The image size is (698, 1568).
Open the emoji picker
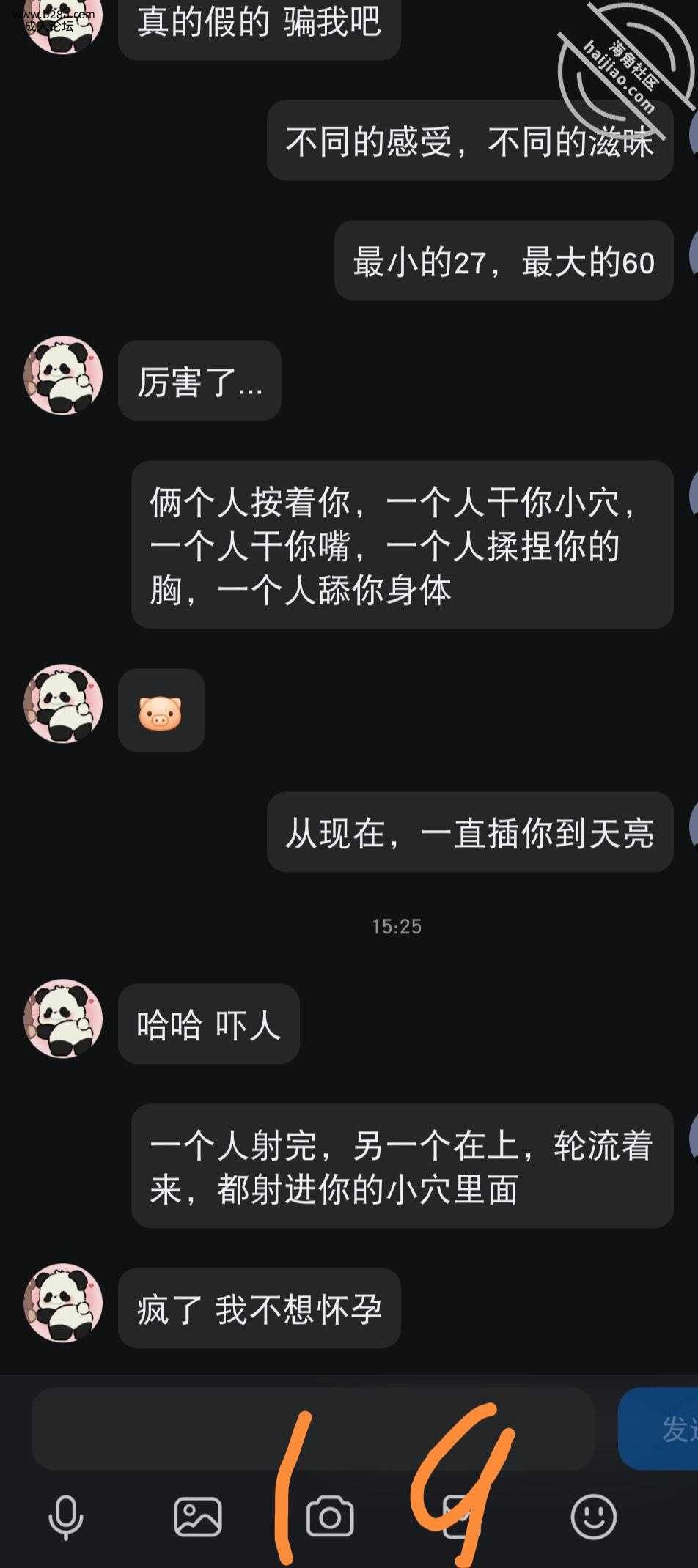(x=593, y=1516)
